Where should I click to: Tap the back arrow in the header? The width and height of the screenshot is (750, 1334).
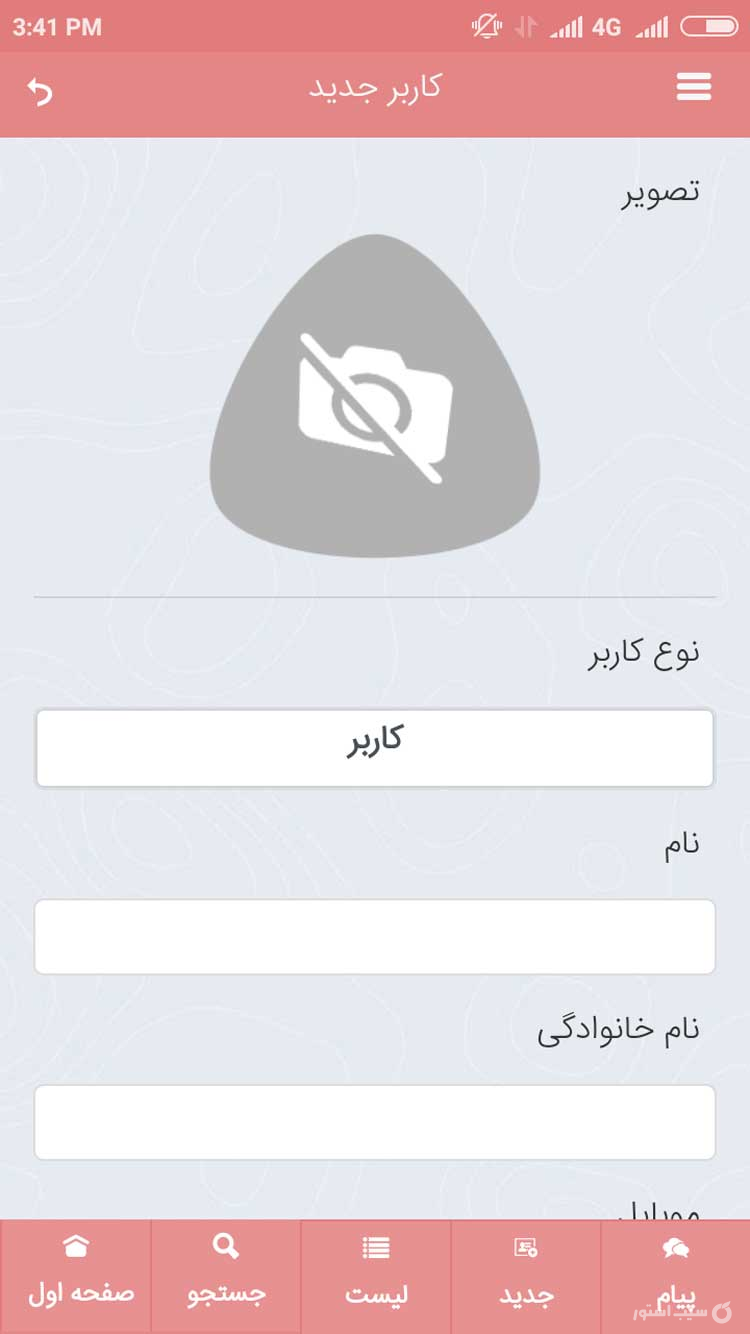pos(40,89)
